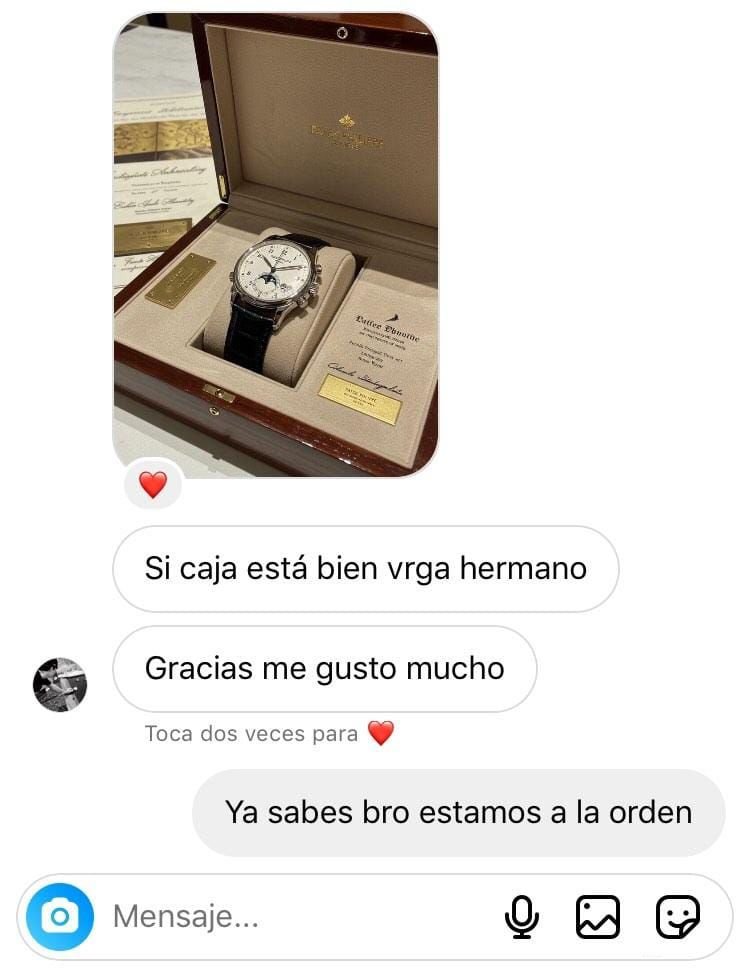Open the gallery to attach an image
Image resolution: width=750 pixels, height=977 pixels.
(598, 916)
